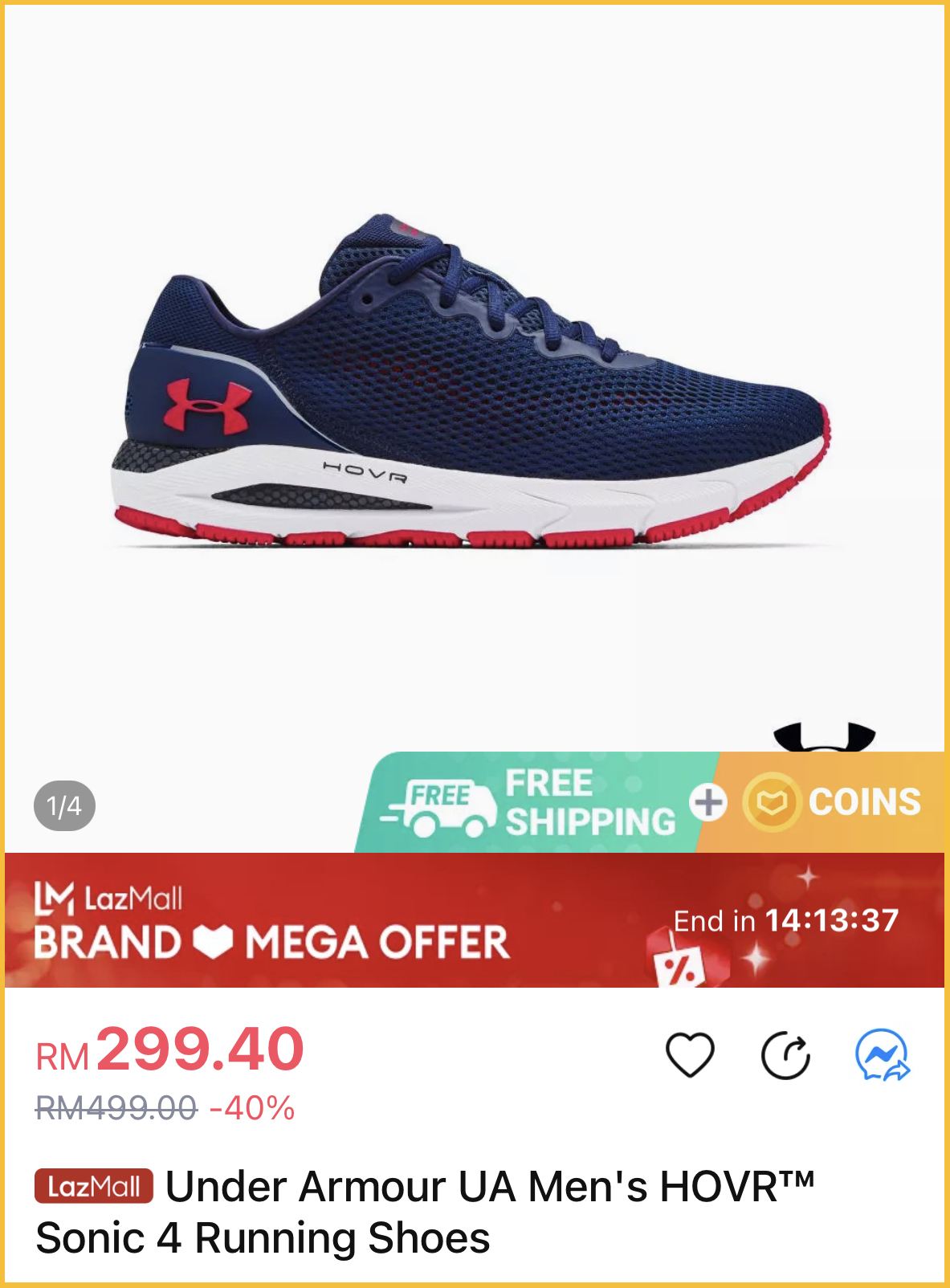Add the shoes to wishlist with heart icon
This screenshot has width=950, height=1288.
(x=690, y=1054)
